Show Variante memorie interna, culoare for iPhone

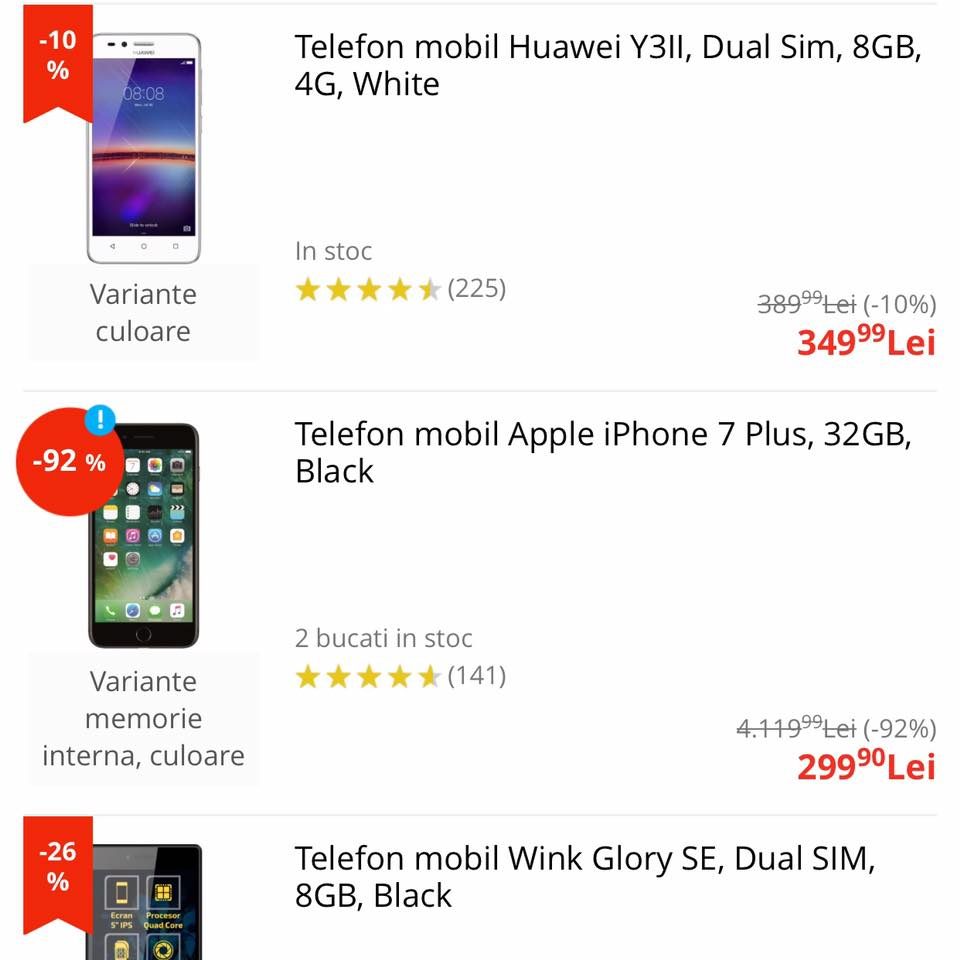pyautogui.click(x=143, y=718)
